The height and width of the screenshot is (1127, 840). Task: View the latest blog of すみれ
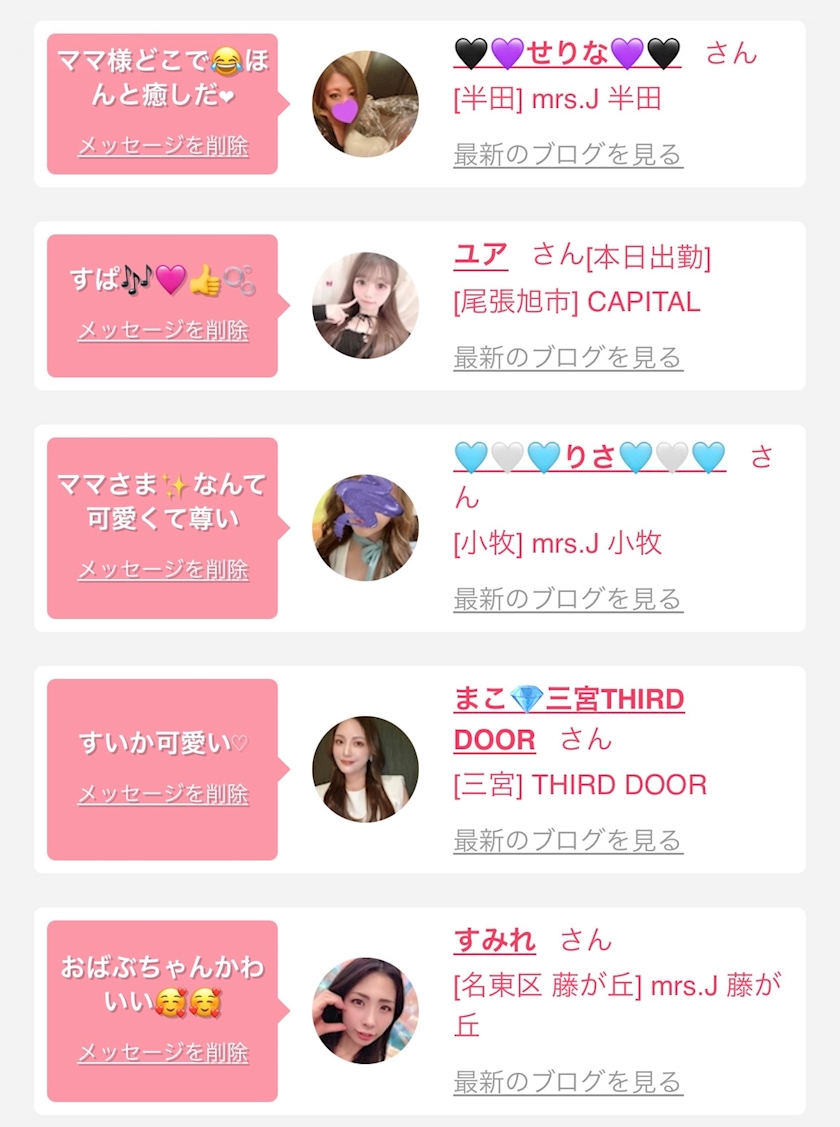(568, 1082)
